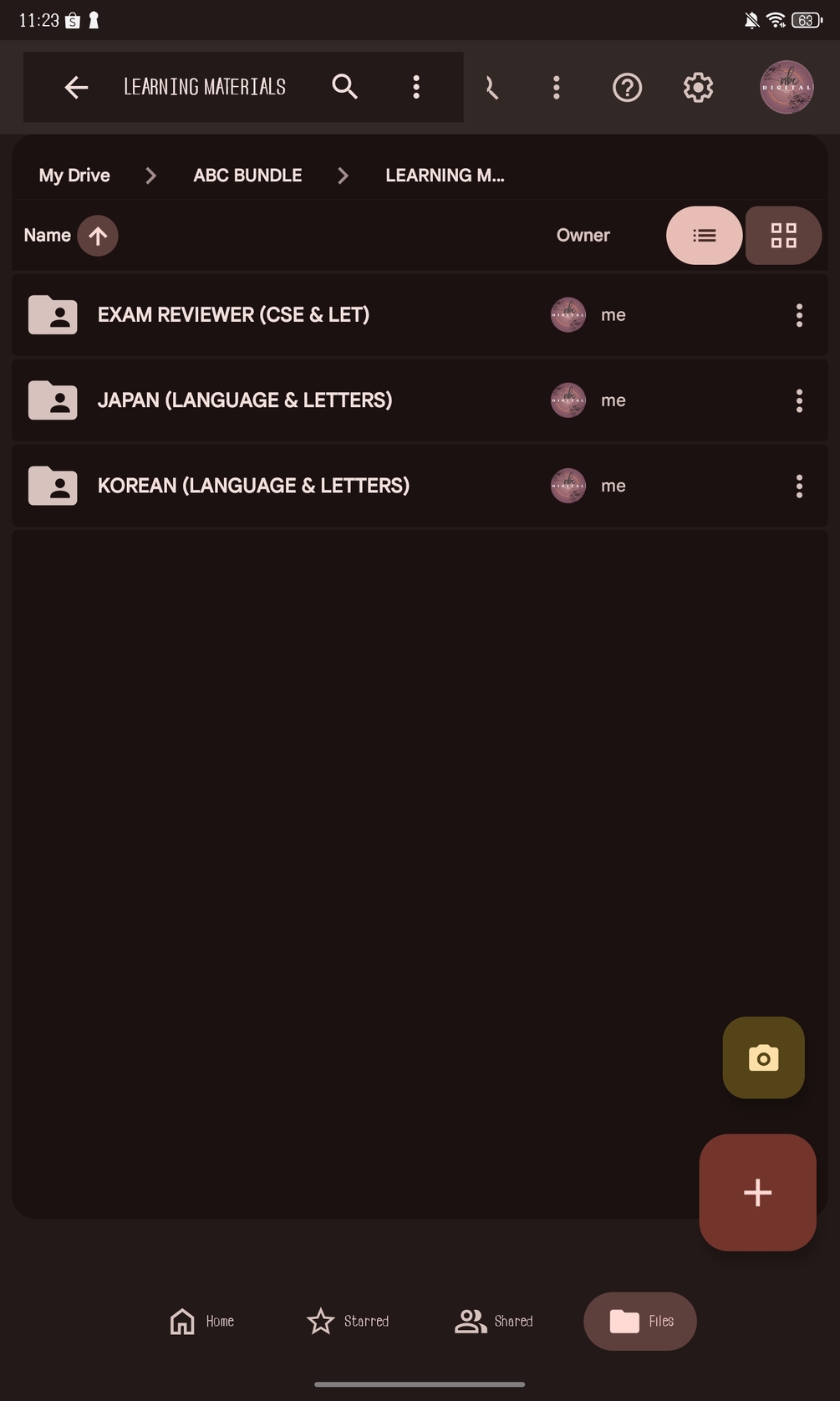Open KOREAN (LANGUAGE & LETTERS) folder
The height and width of the screenshot is (1401, 840).
point(253,486)
